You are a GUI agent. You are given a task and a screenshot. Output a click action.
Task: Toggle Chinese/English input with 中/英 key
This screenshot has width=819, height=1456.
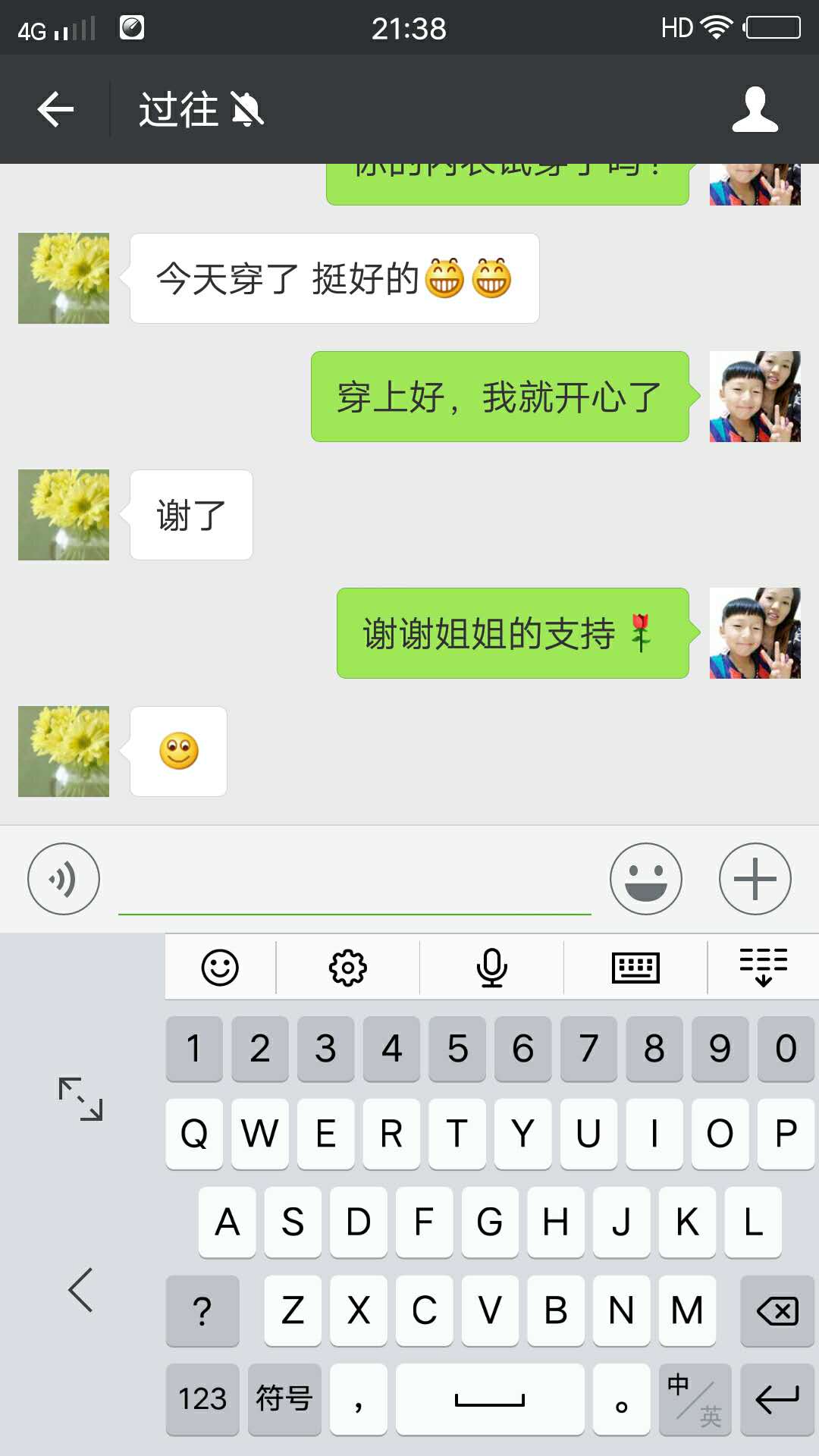695,1399
